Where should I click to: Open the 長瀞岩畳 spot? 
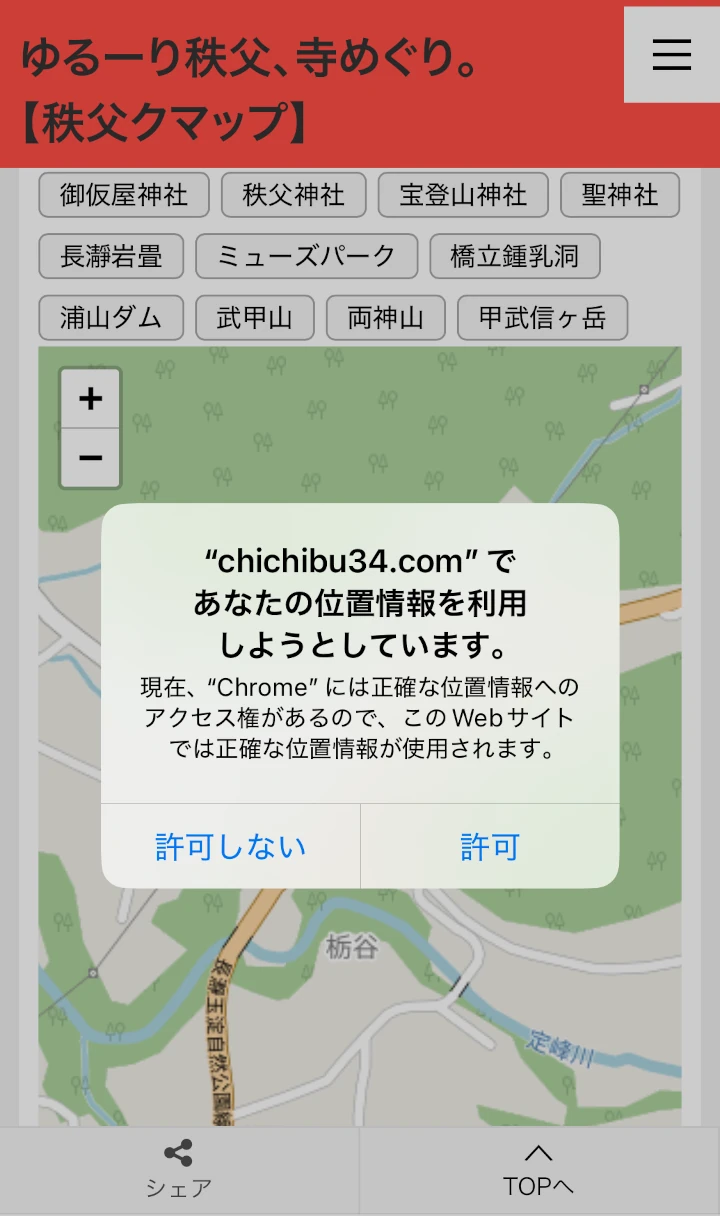click(x=110, y=257)
